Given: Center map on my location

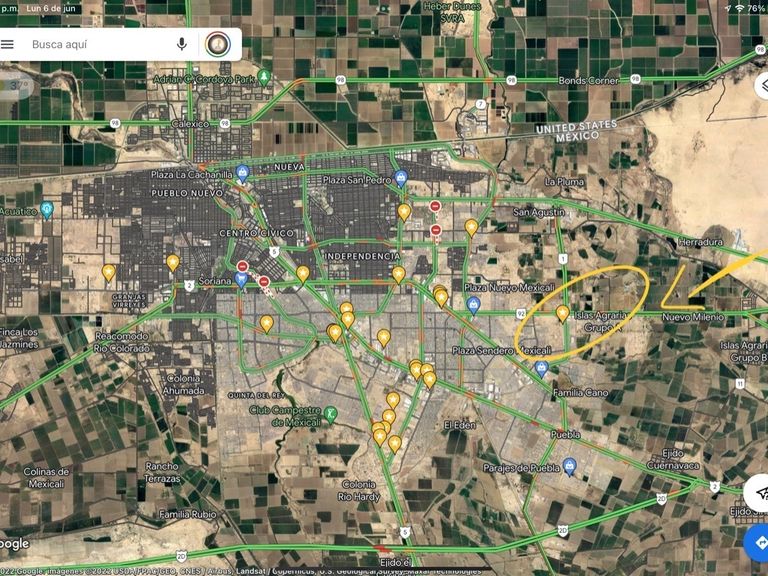Looking at the screenshot, I should click(x=758, y=492).
